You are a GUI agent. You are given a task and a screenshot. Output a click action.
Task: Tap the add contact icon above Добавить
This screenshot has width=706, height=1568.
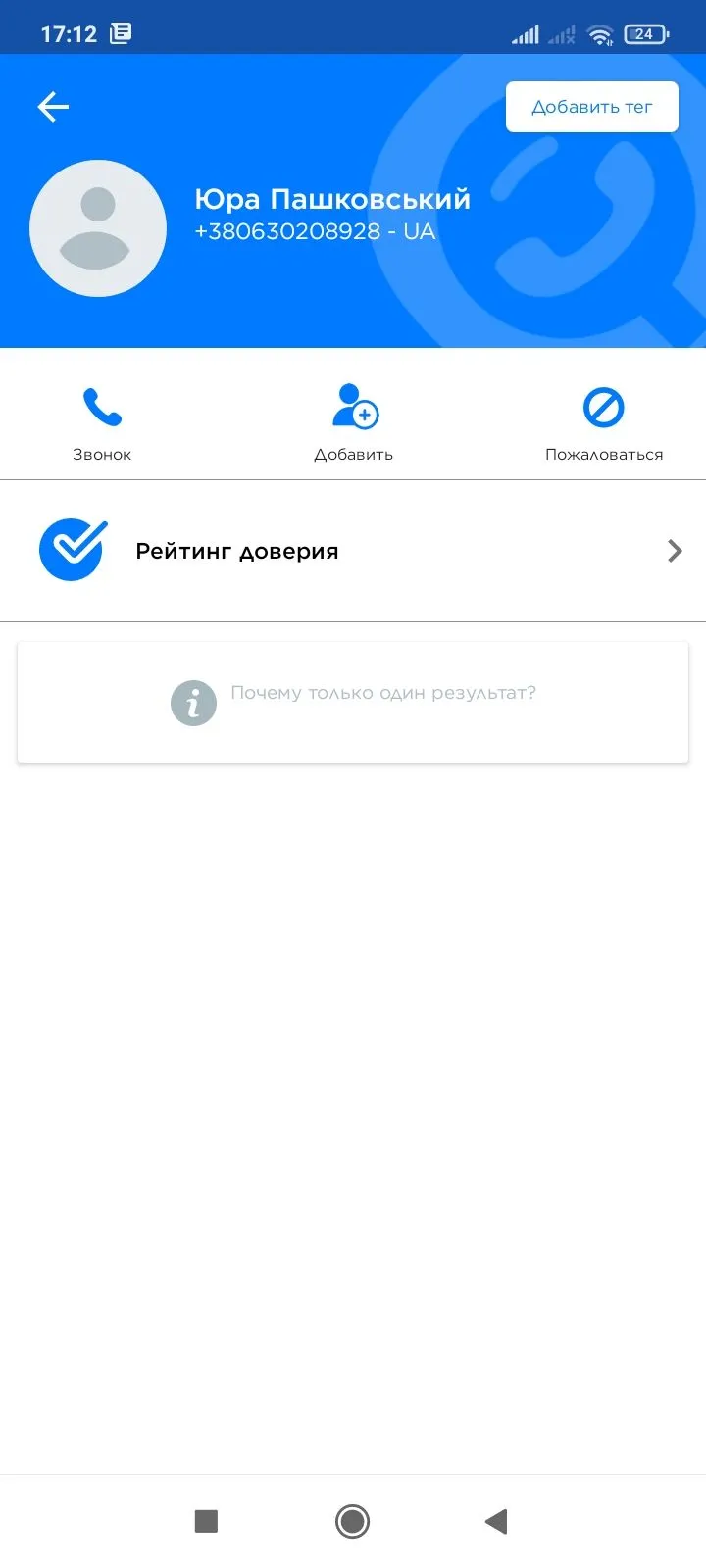(x=353, y=407)
